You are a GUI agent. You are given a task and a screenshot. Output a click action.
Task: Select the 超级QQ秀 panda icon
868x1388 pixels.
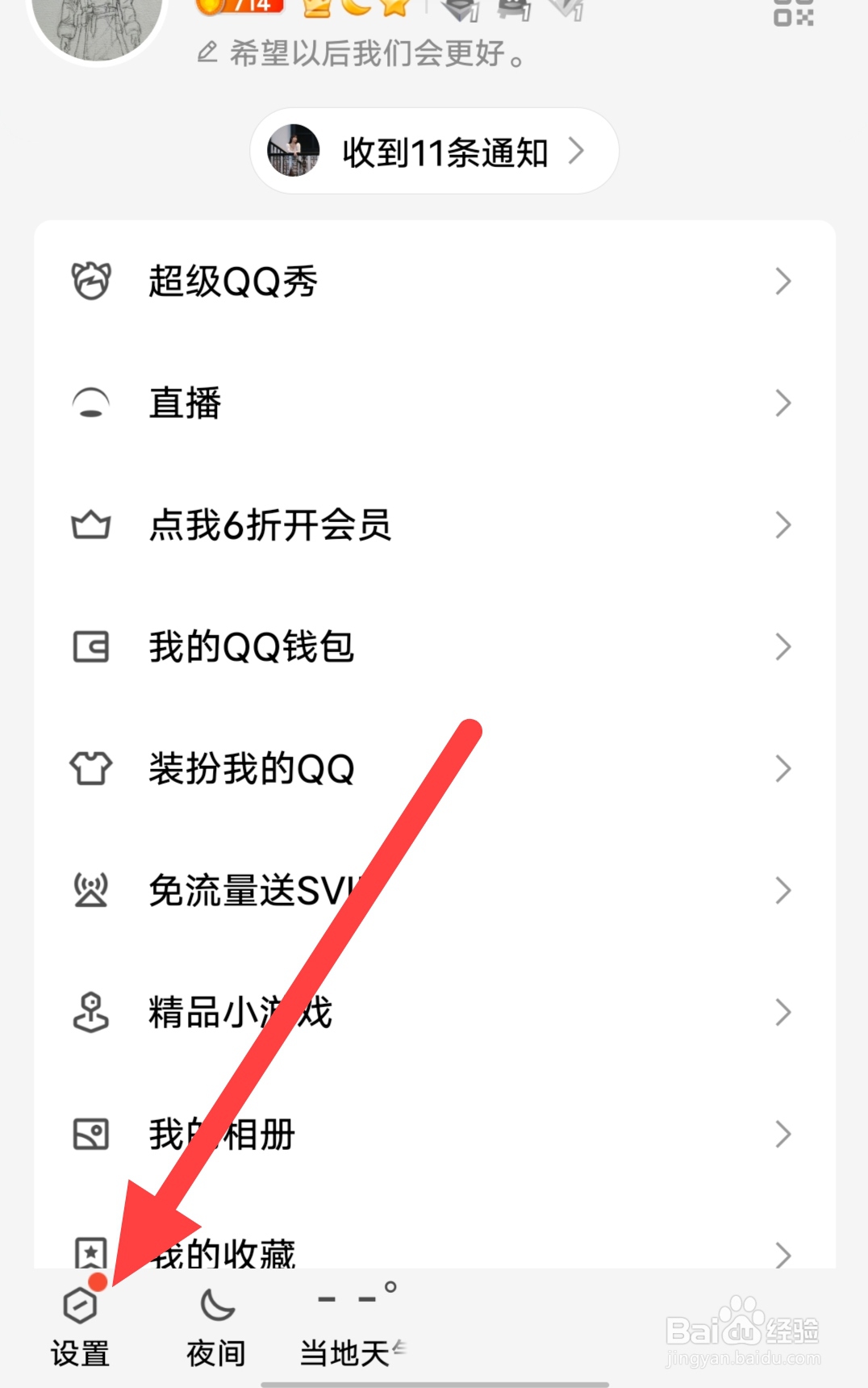pyautogui.click(x=90, y=281)
